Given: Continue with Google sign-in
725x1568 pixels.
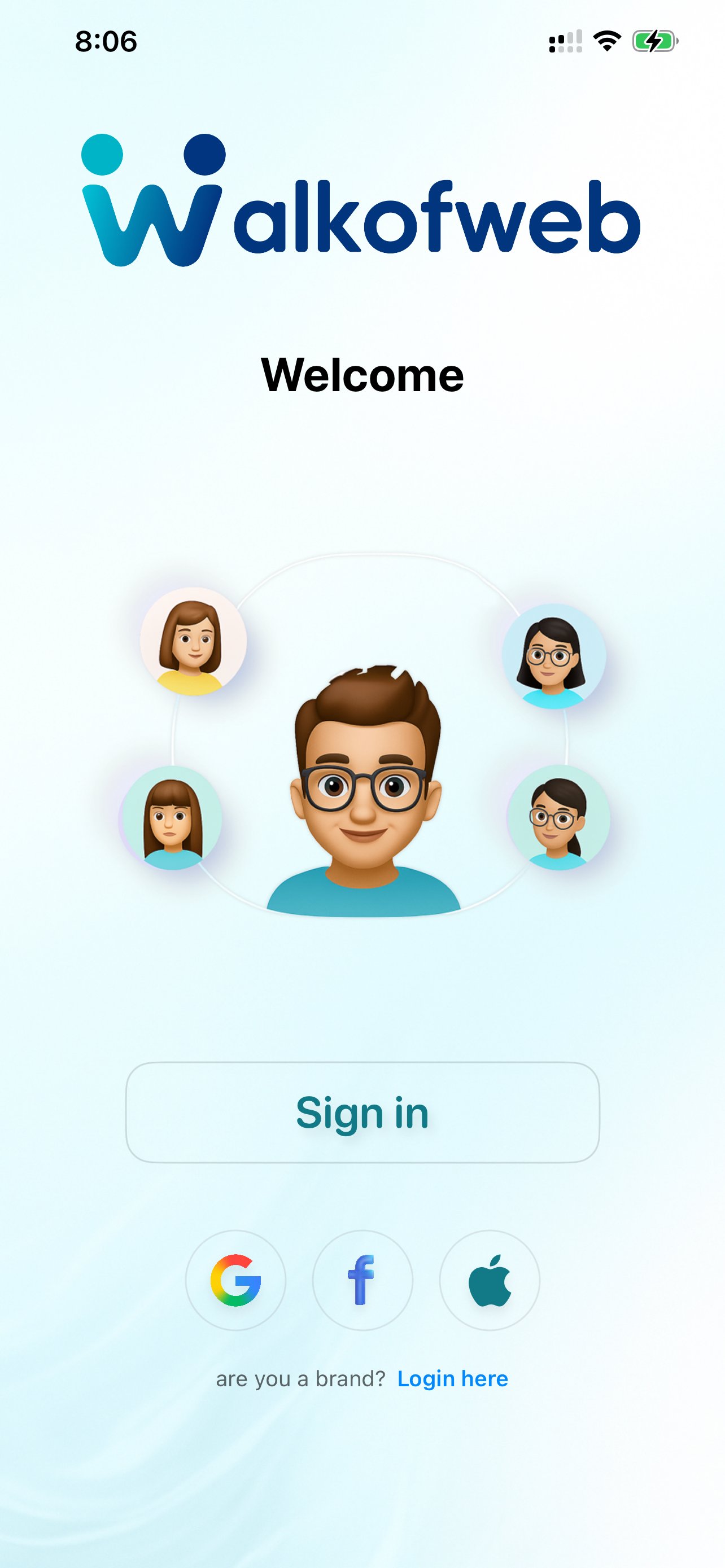Looking at the screenshot, I should tap(235, 1280).
